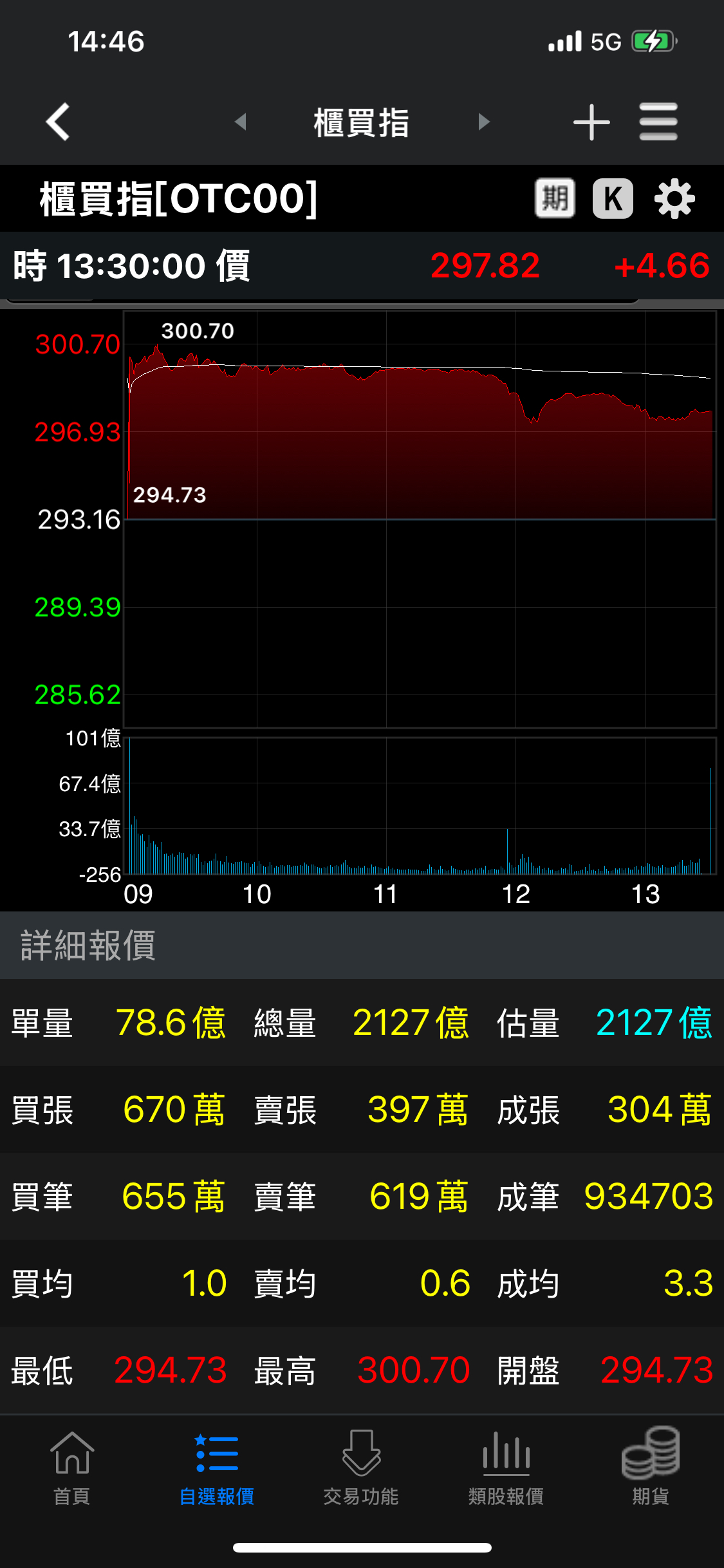Image resolution: width=724 pixels, height=1568 pixels.
Task: Tap the 期 futures button
Action: tap(555, 198)
